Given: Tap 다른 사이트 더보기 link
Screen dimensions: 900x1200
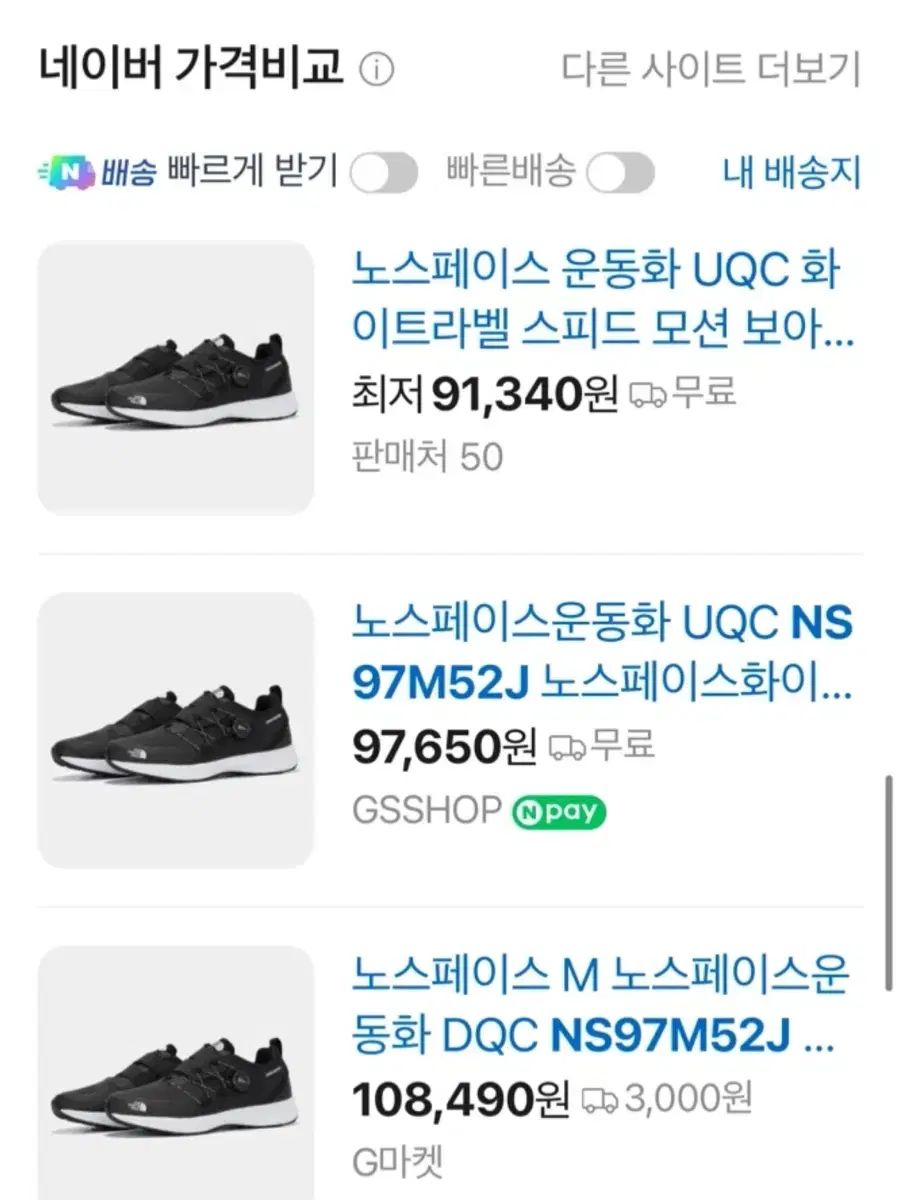Looking at the screenshot, I should 710,69.
